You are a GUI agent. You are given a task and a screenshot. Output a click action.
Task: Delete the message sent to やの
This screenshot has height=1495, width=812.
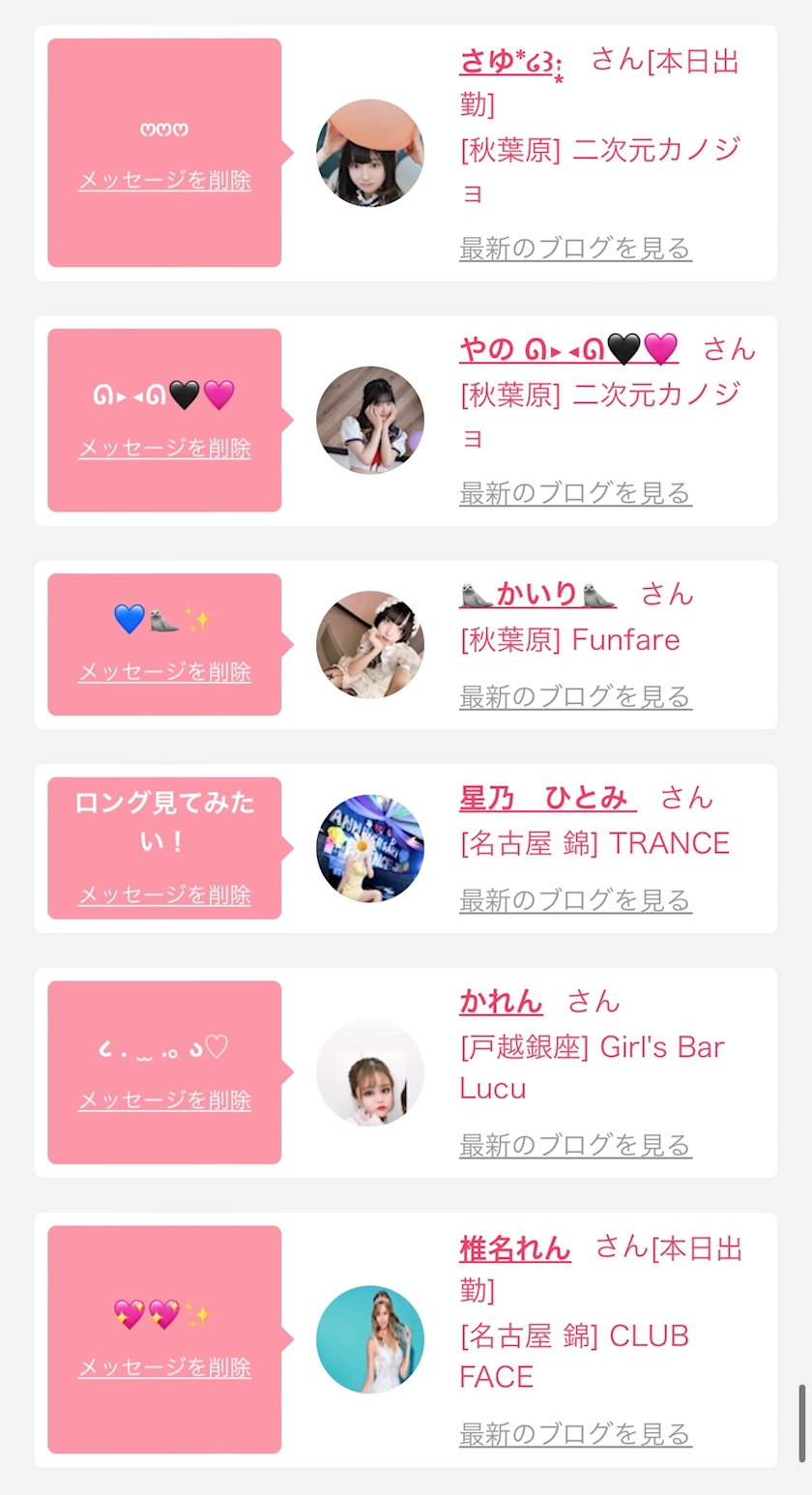pos(164,448)
